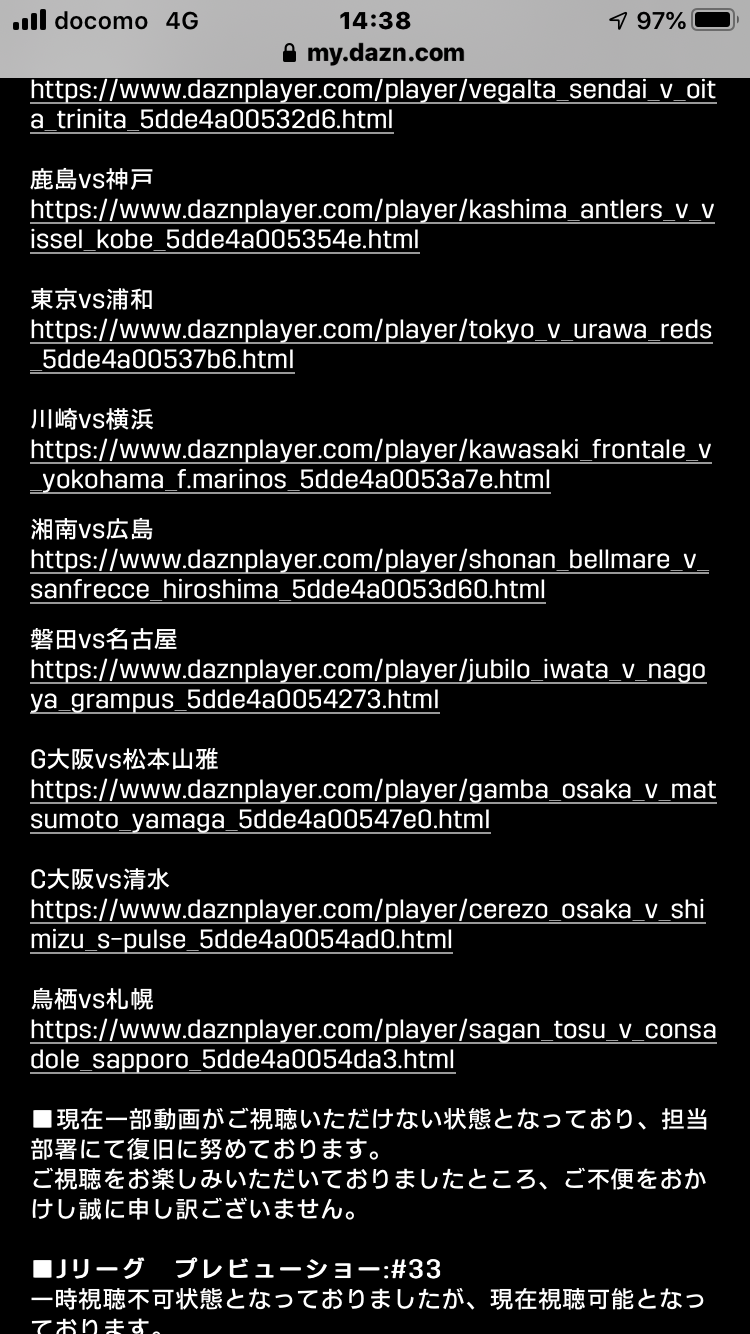Open the Jubilo Iwata v Nagoya Grampus link
This screenshot has height=1334, width=750.
(x=368, y=685)
